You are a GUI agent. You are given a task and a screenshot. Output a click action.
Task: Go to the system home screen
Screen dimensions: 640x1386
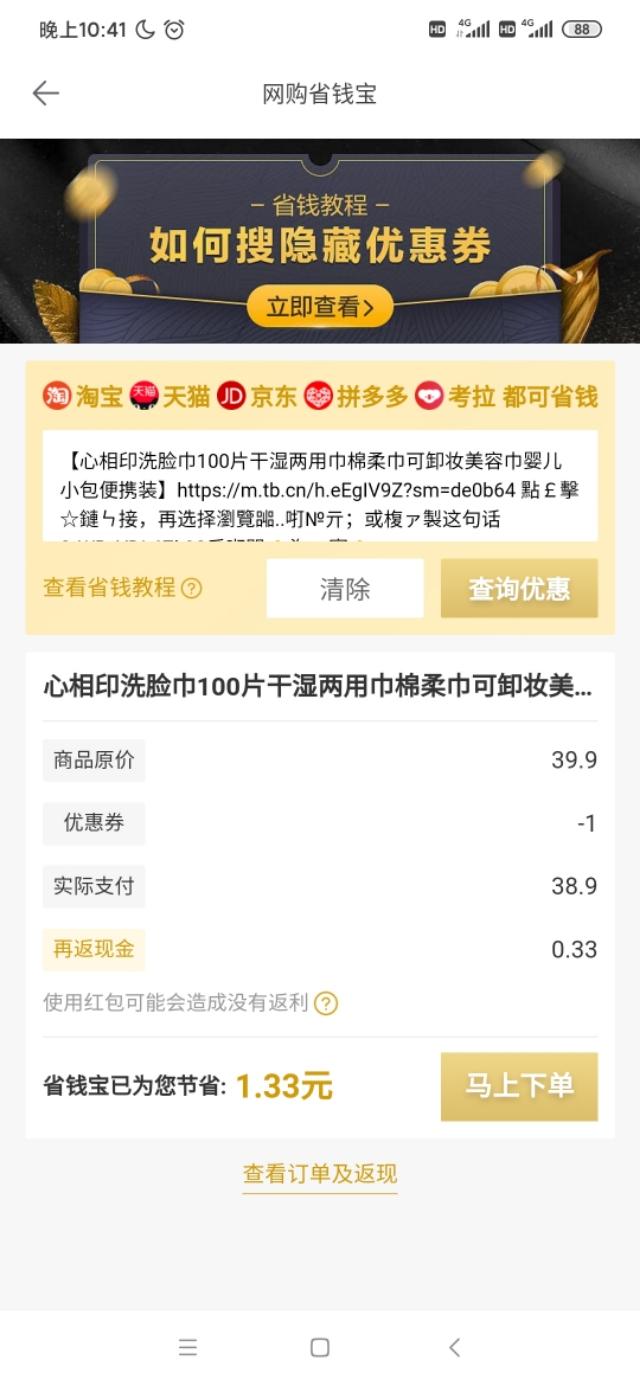click(x=320, y=1347)
